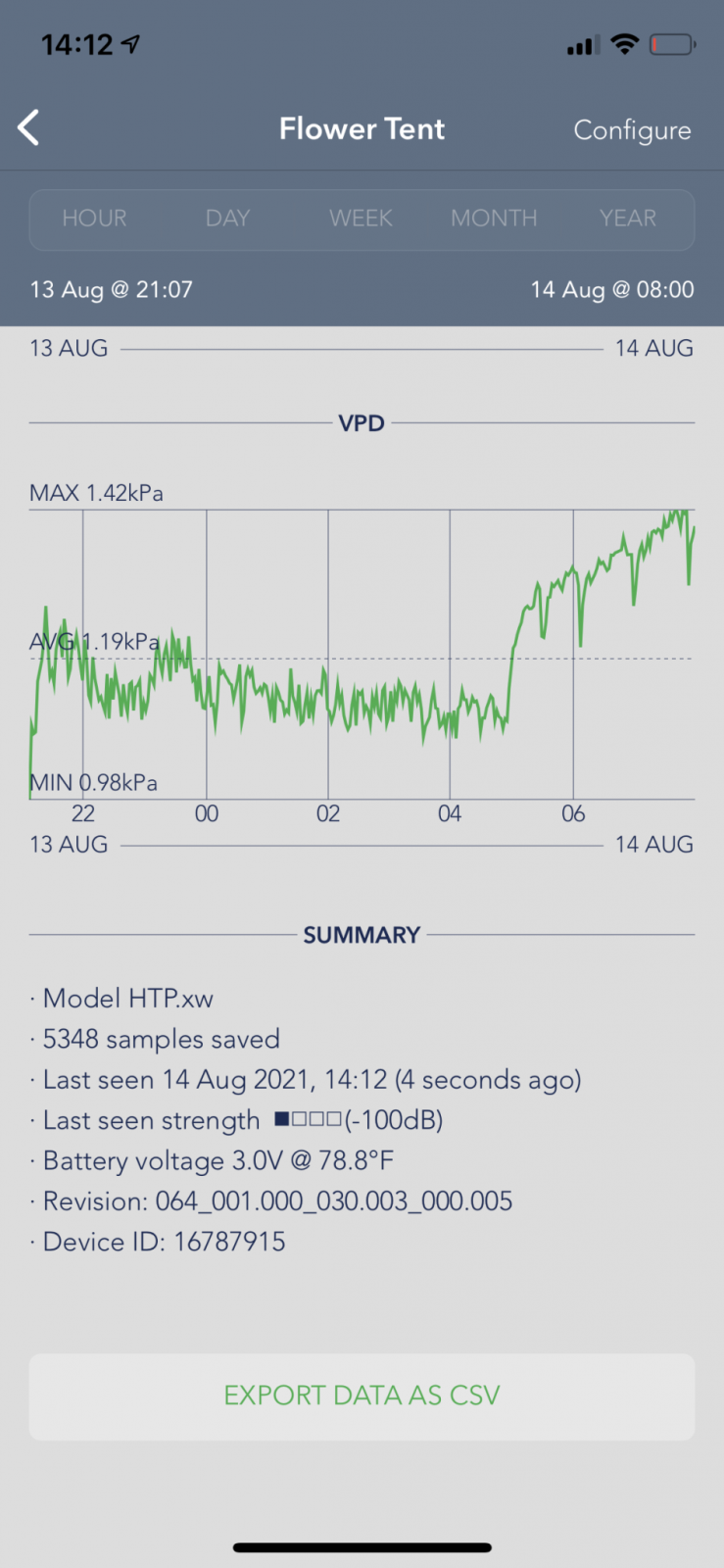The height and width of the screenshot is (1568, 724).
Task: Switch graph range to HOUR
Action: pos(95,219)
